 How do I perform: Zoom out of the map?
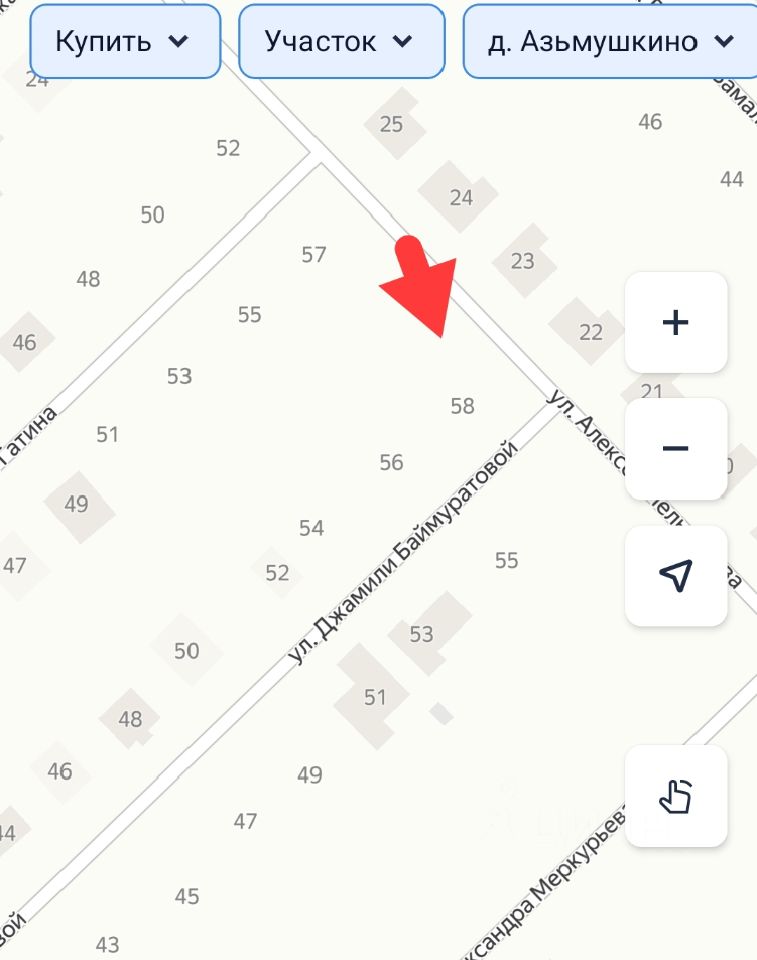point(676,448)
